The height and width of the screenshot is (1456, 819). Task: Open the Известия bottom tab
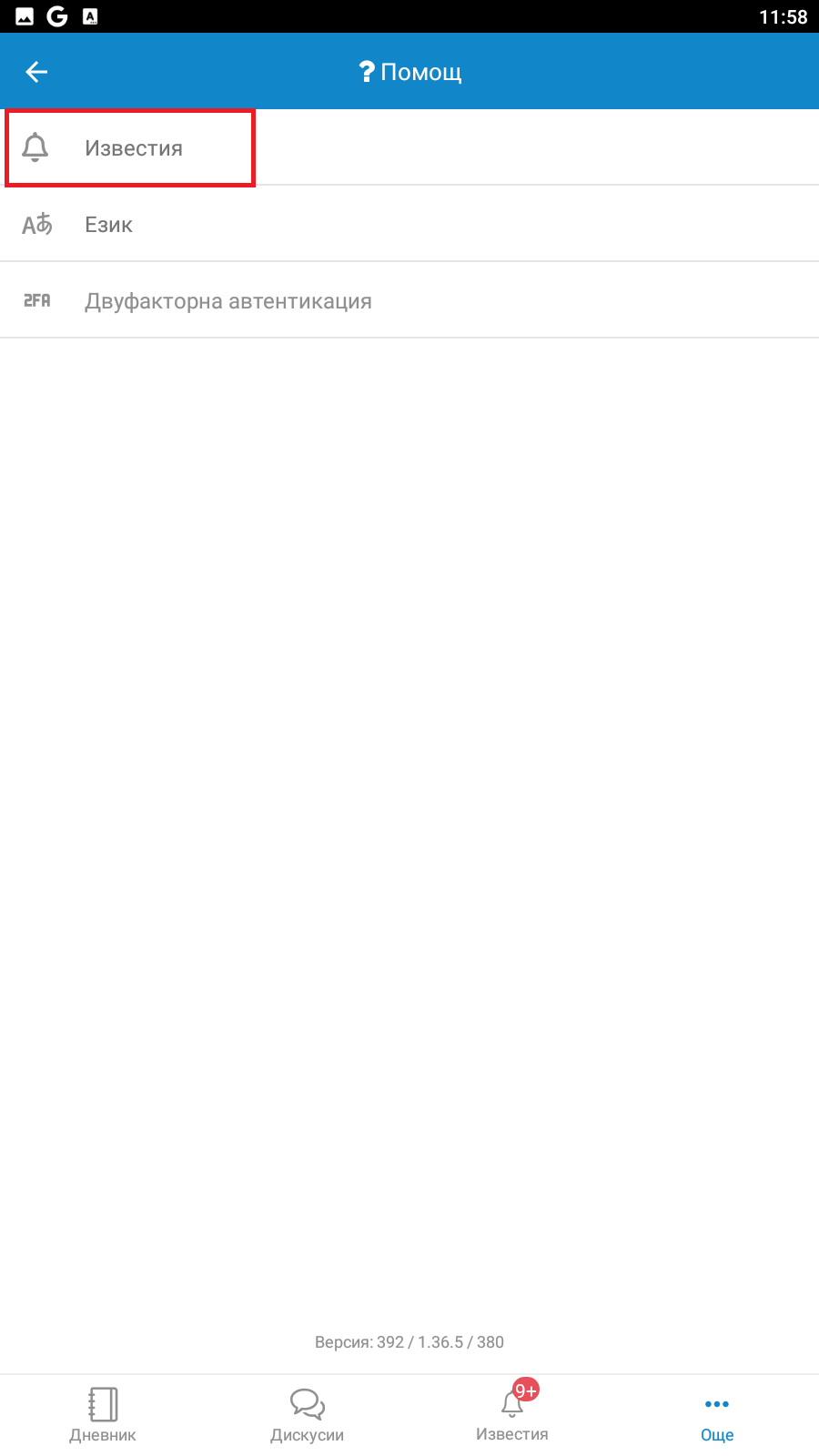[512, 1415]
